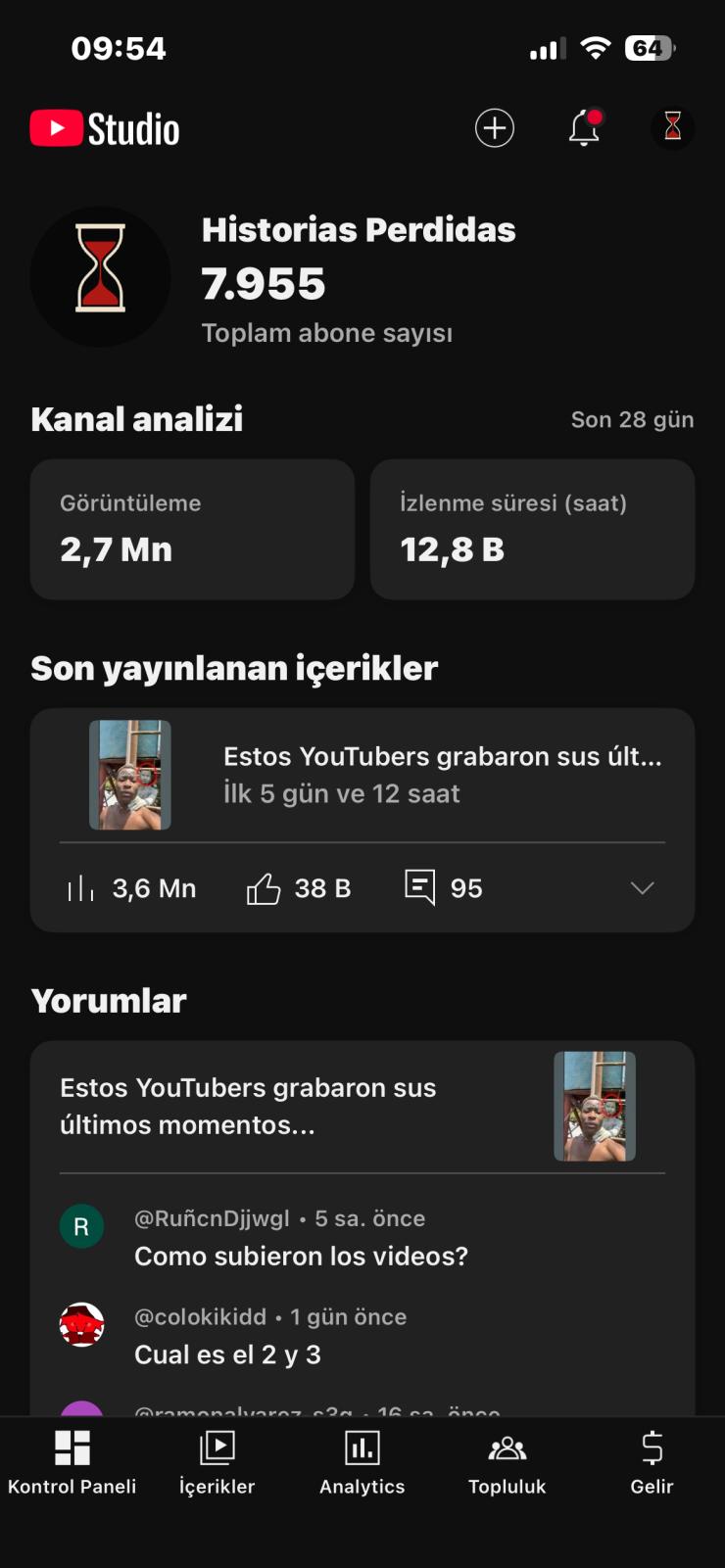This screenshot has width=725, height=1568.
Task: Tap @RuñcnDjjwgl's comment
Action: point(301,1257)
